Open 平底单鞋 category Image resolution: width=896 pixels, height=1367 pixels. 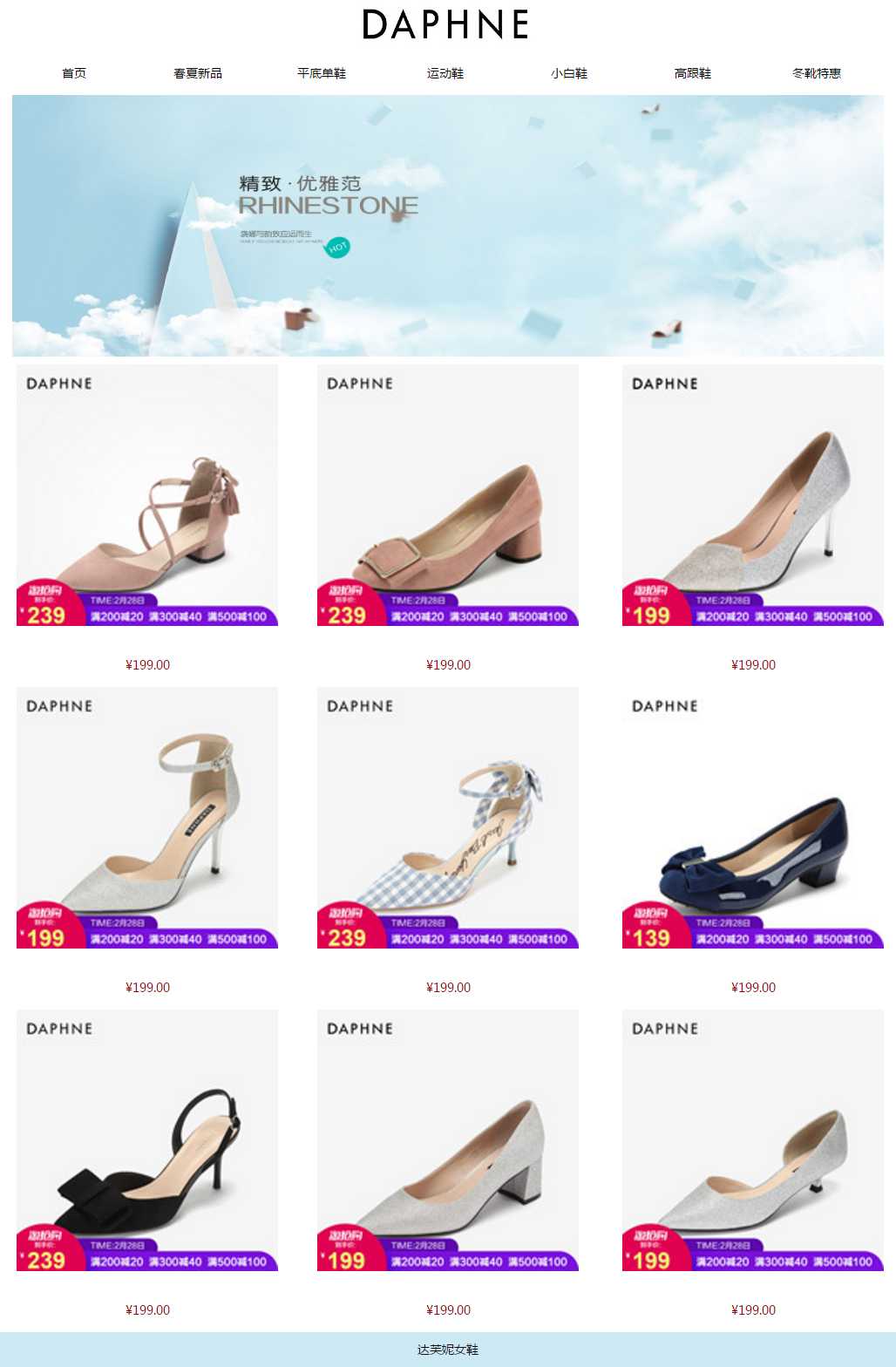click(x=322, y=73)
